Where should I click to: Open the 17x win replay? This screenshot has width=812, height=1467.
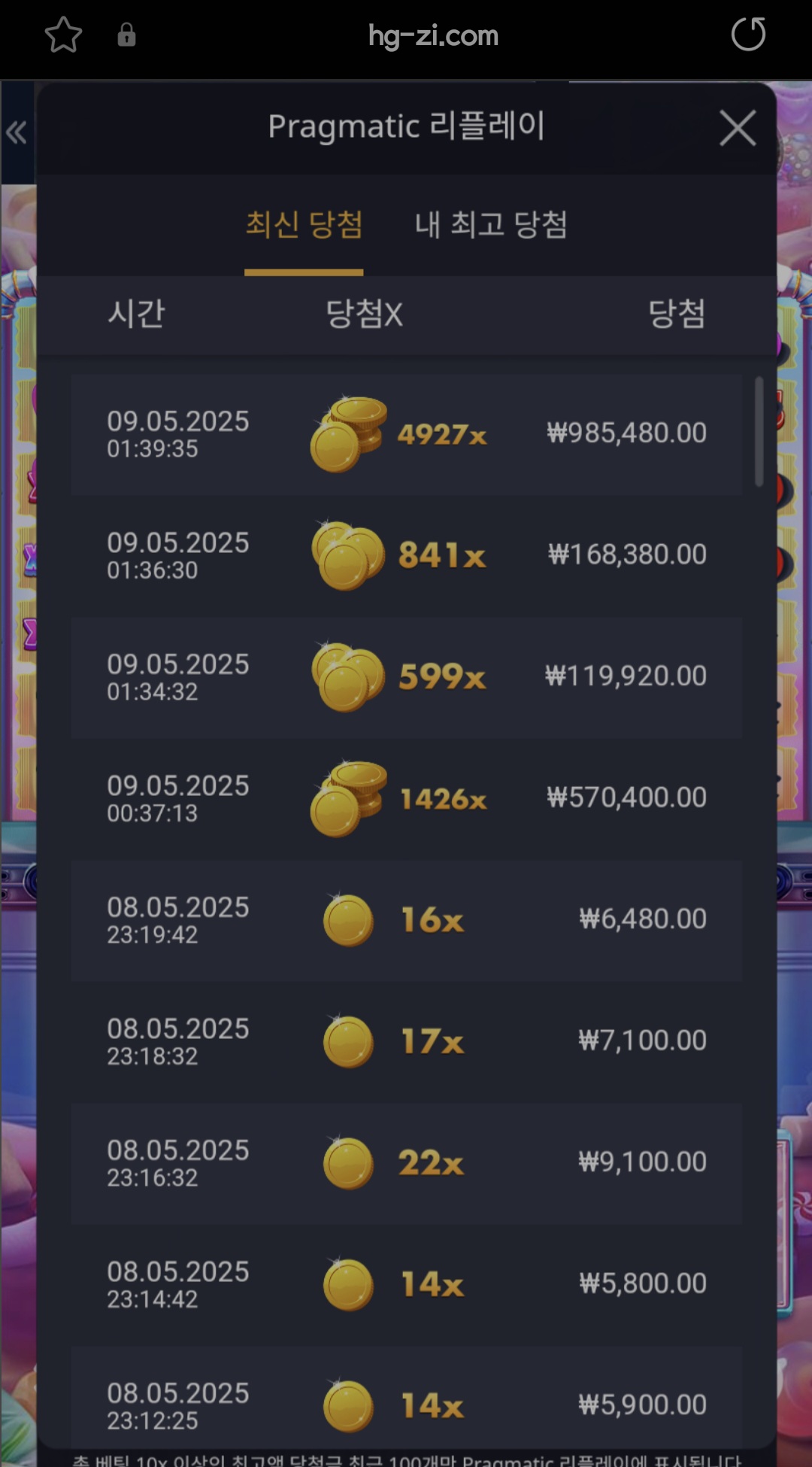pos(406,1041)
